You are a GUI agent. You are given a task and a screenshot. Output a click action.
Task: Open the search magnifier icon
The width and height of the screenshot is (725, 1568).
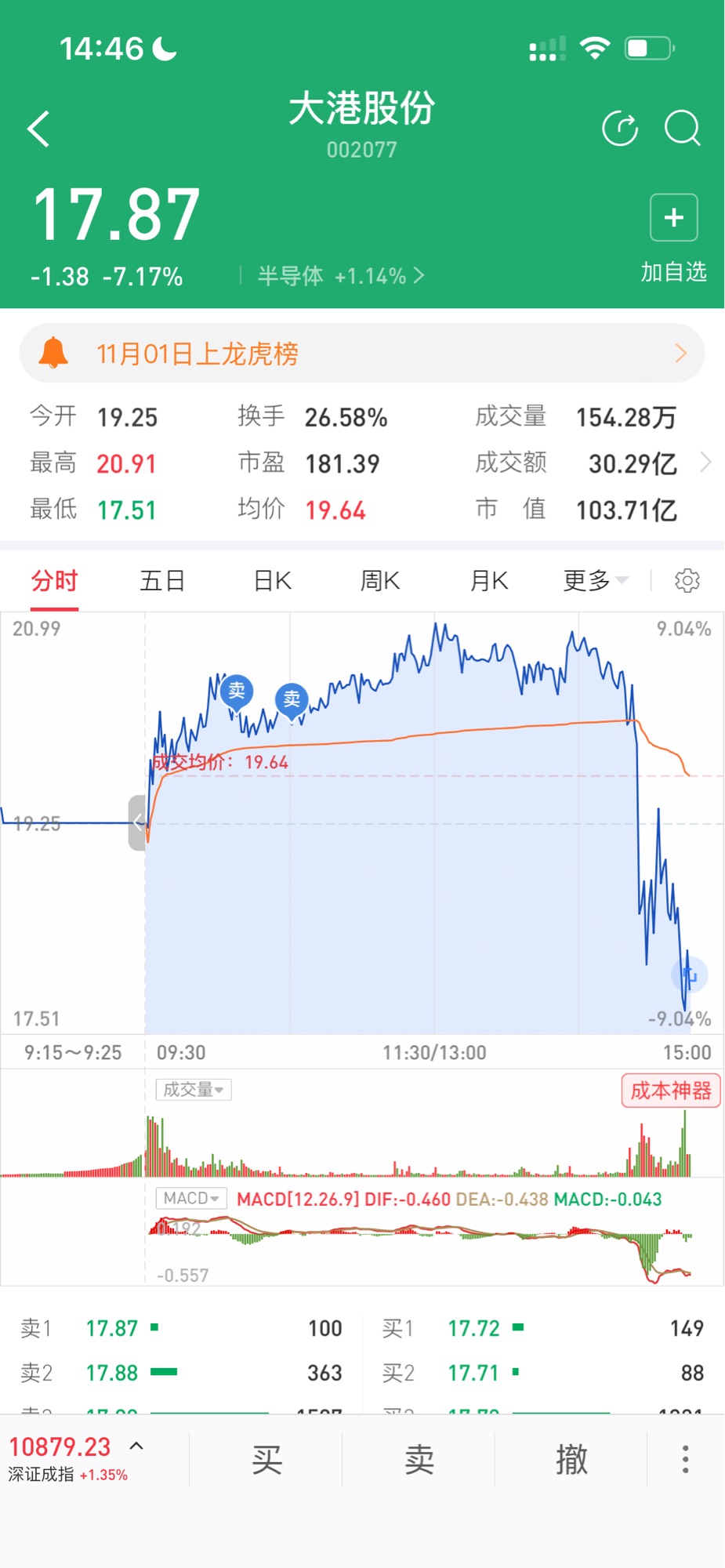coord(683,129)
